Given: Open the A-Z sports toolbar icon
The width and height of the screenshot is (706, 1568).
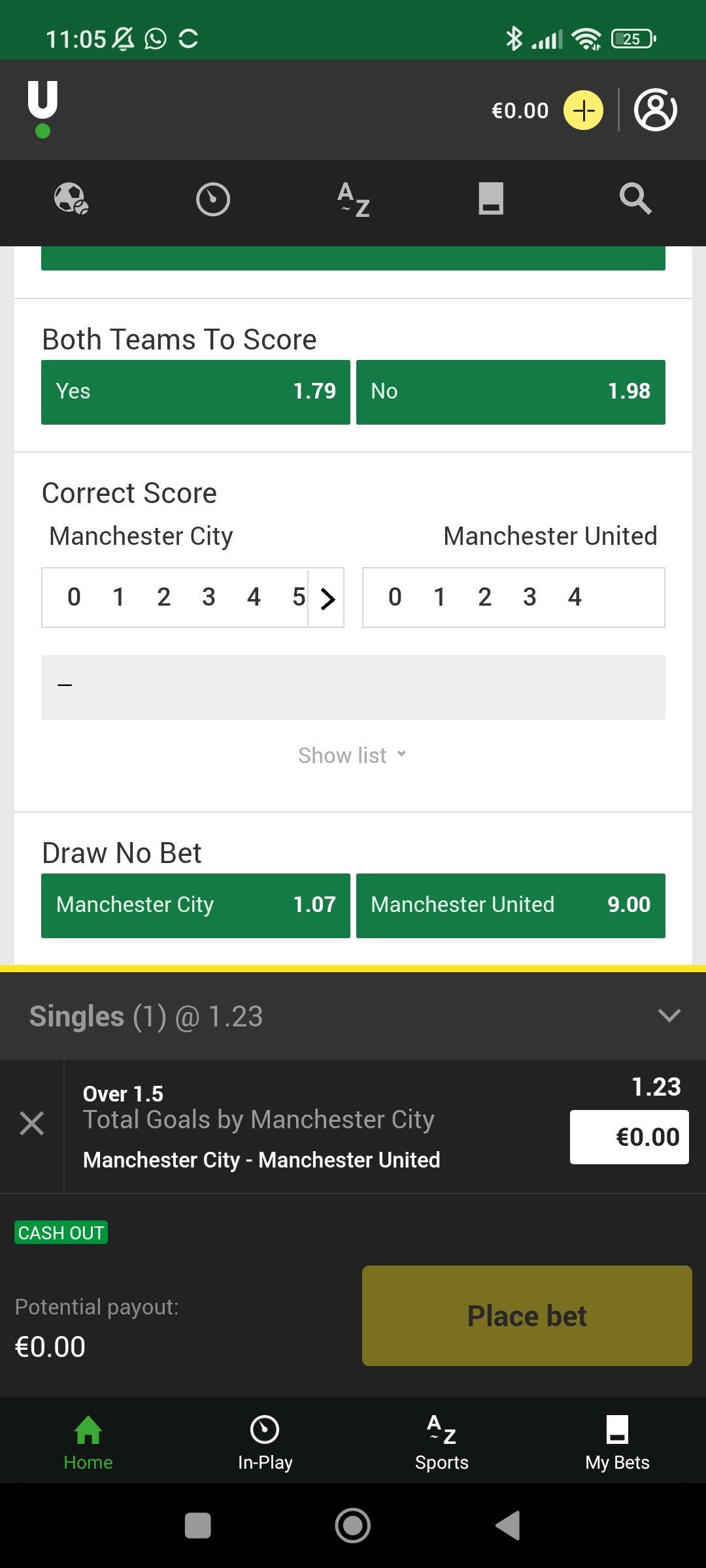Looking at the screenshot, I should [354, 199].
